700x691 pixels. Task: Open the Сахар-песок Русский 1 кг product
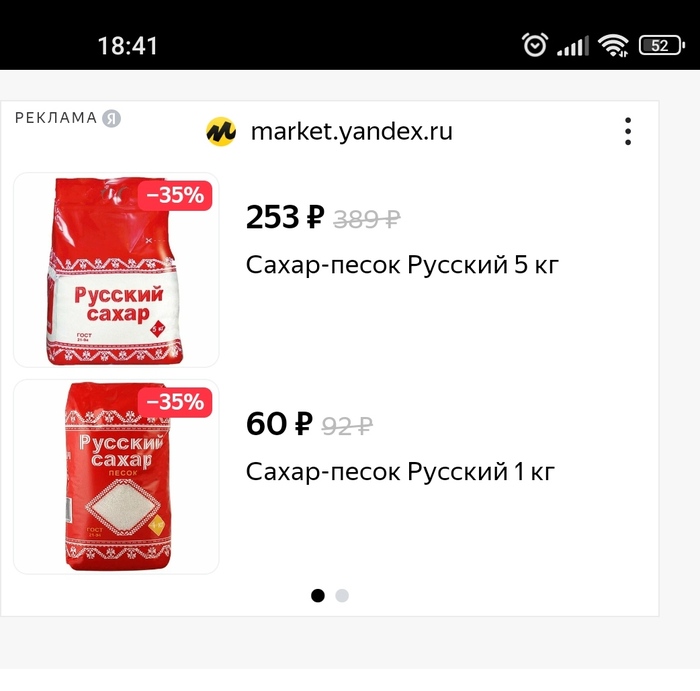coord(400,471)
